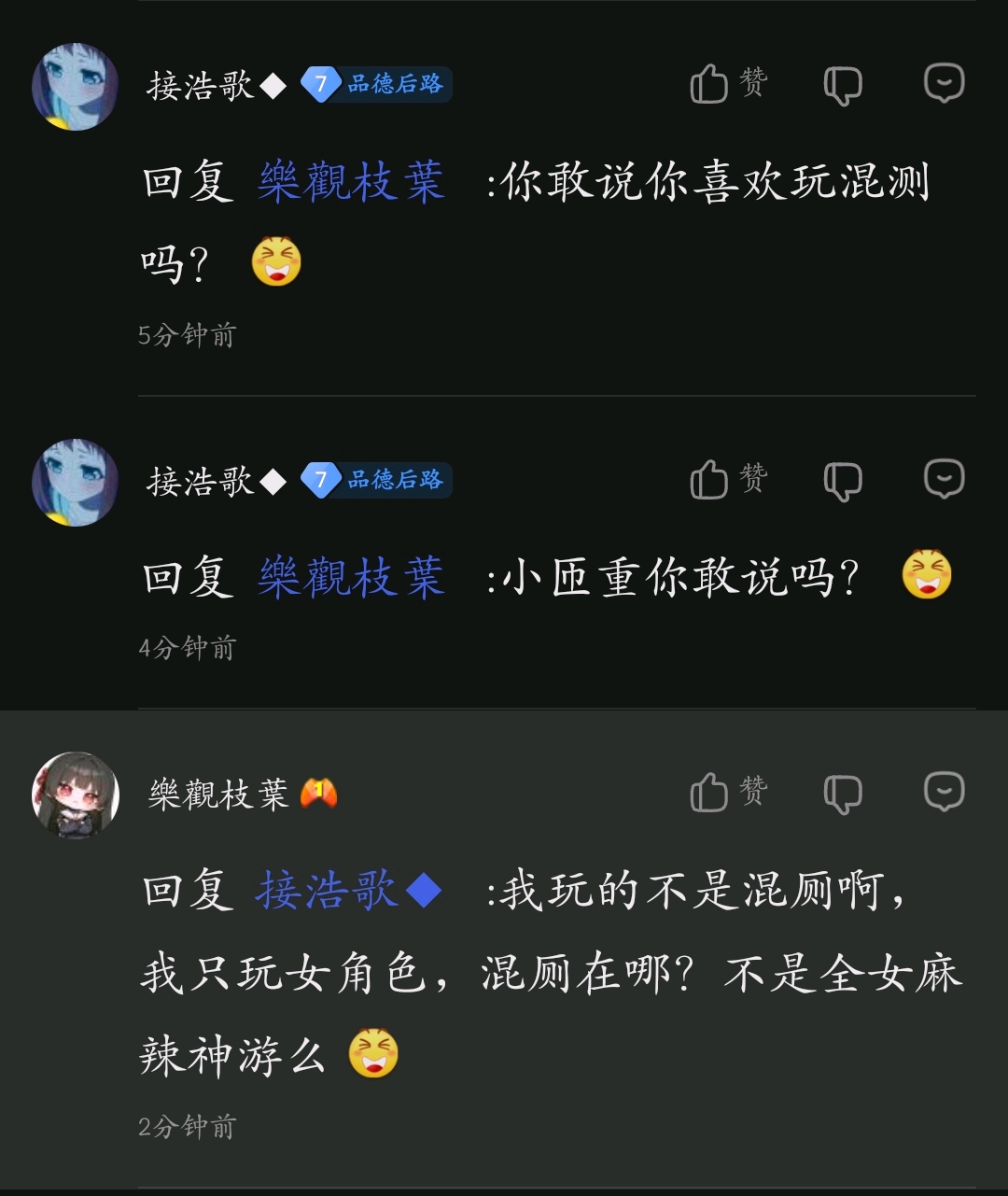This screenshot has height=1196, width=1008.
Task: Like the comment about 混测 by 接浩歌
Action: click(710, 84)
